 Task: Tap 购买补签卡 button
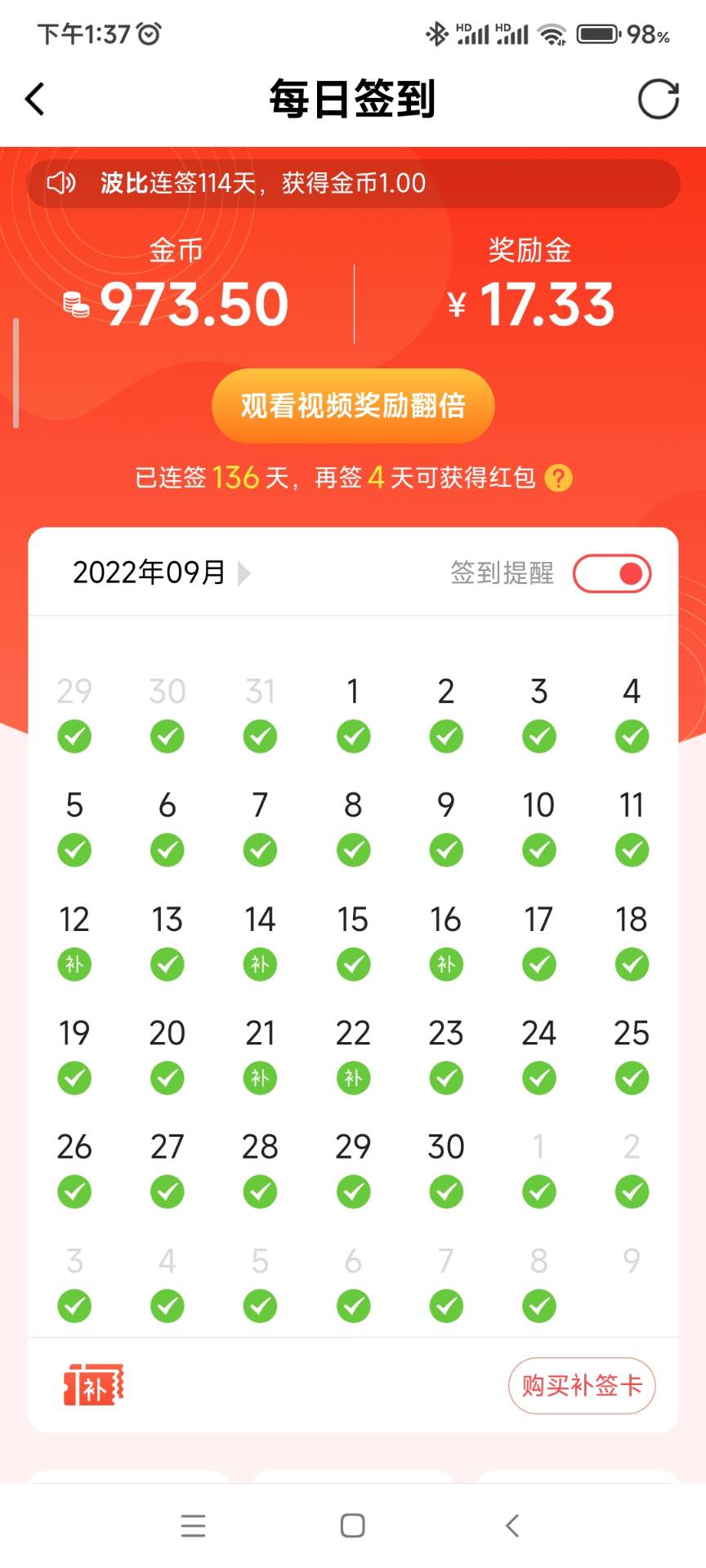click(x=582, y=1385)
